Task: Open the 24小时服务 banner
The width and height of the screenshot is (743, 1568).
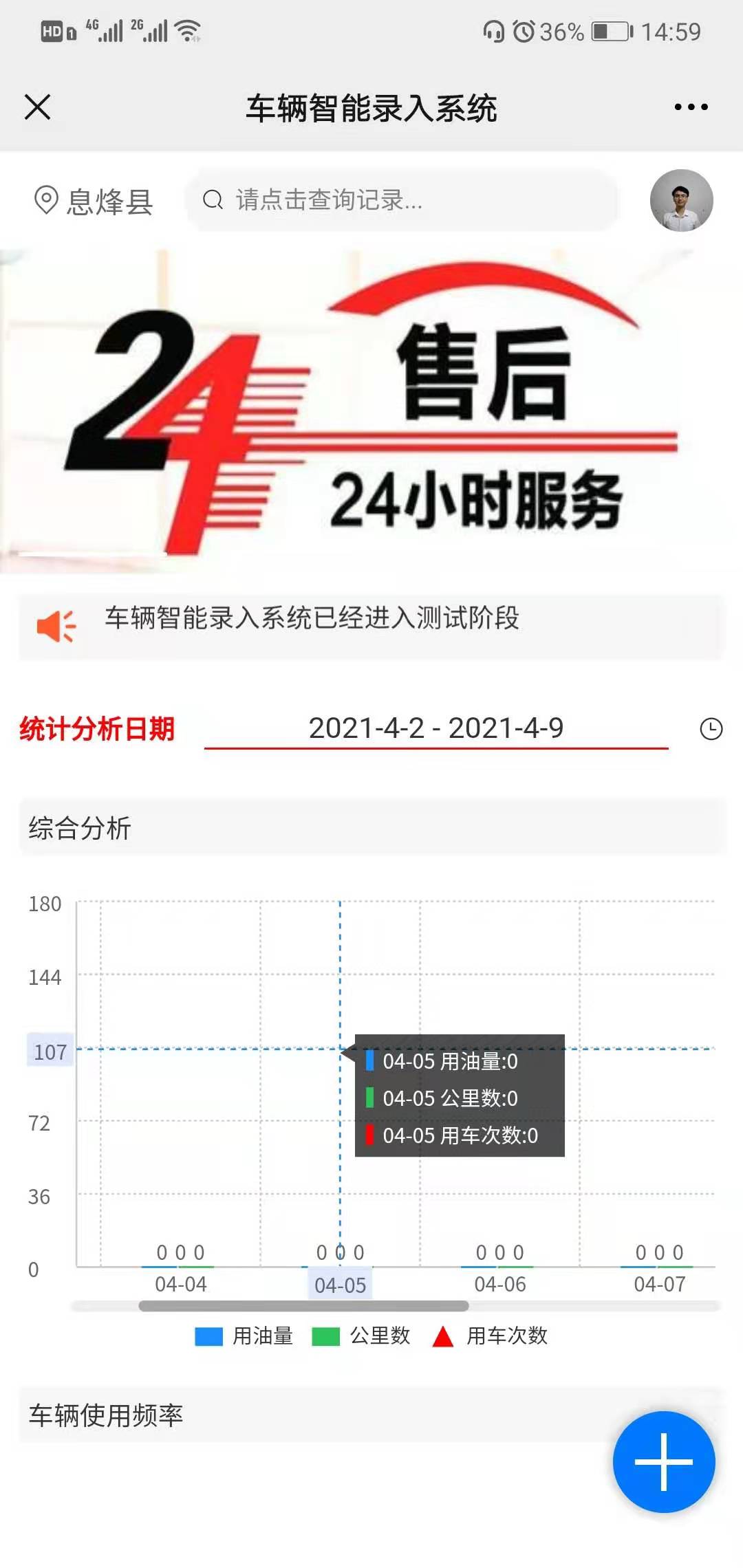Action: (371, 411)
